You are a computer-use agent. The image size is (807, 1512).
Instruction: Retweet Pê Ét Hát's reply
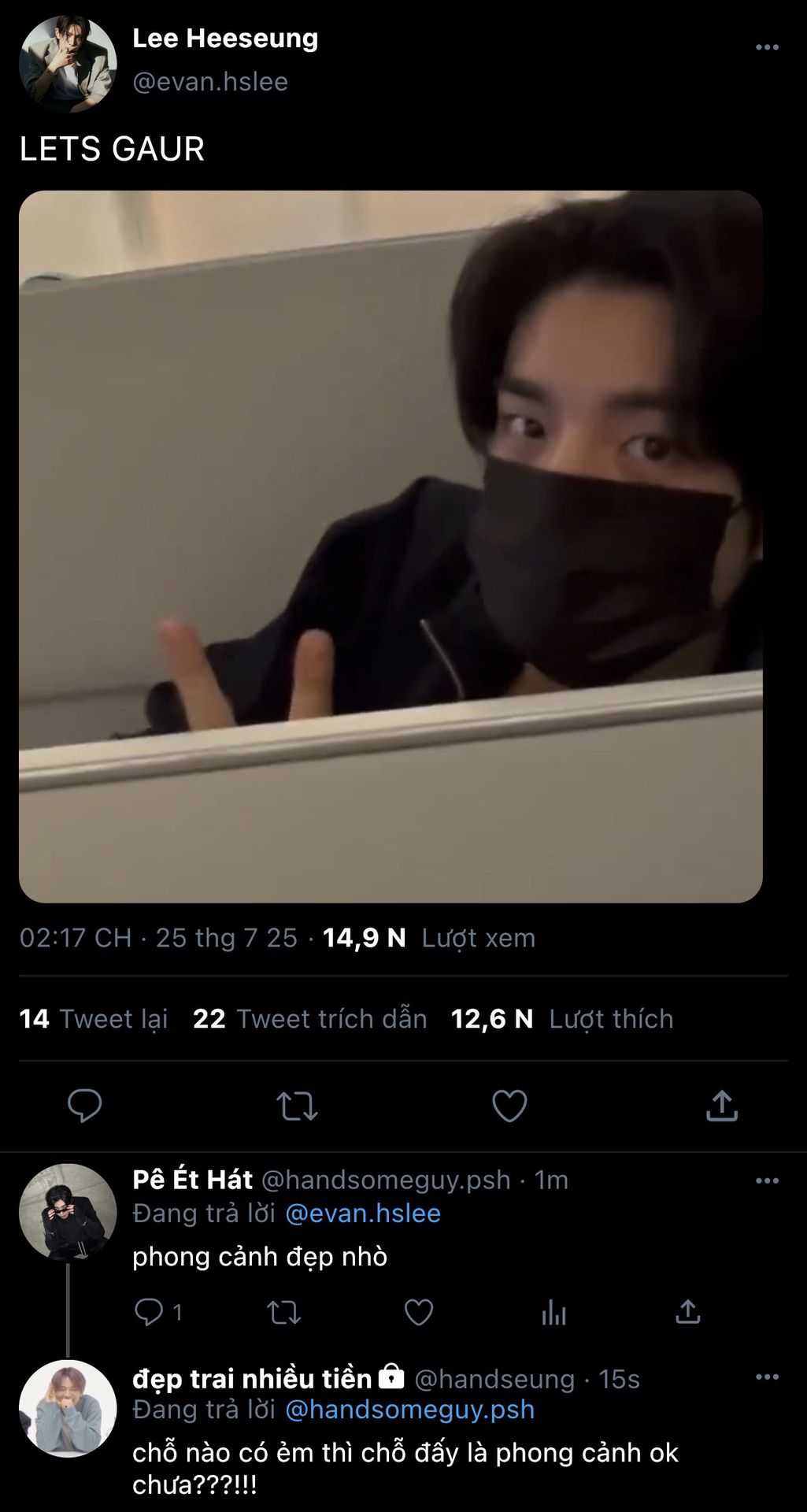click(x=283, y=1312)
